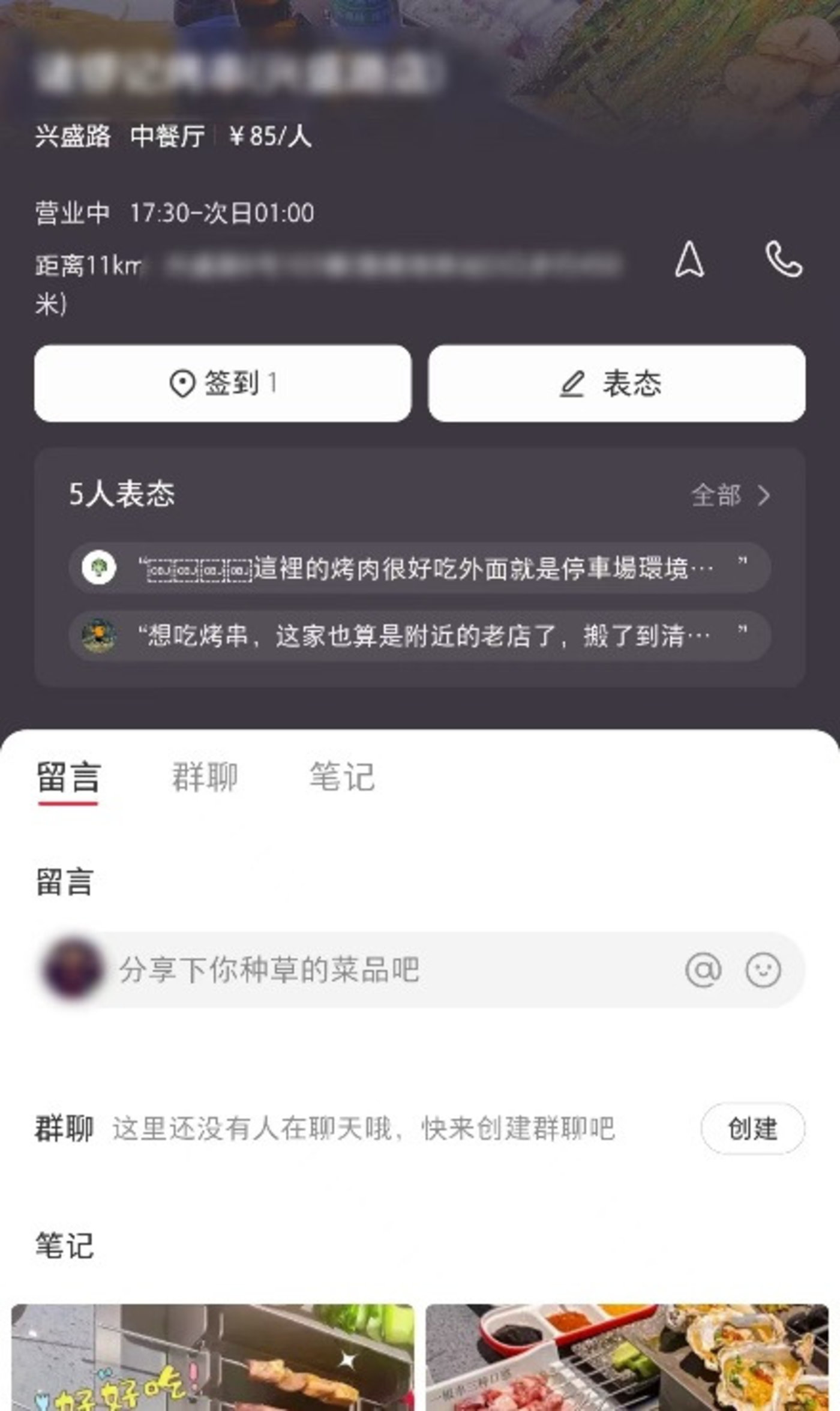This screenshot has height=1411, width=840.
Task: Open the opinion about 烤肉很好吃
Action: [x=420, y=568]
